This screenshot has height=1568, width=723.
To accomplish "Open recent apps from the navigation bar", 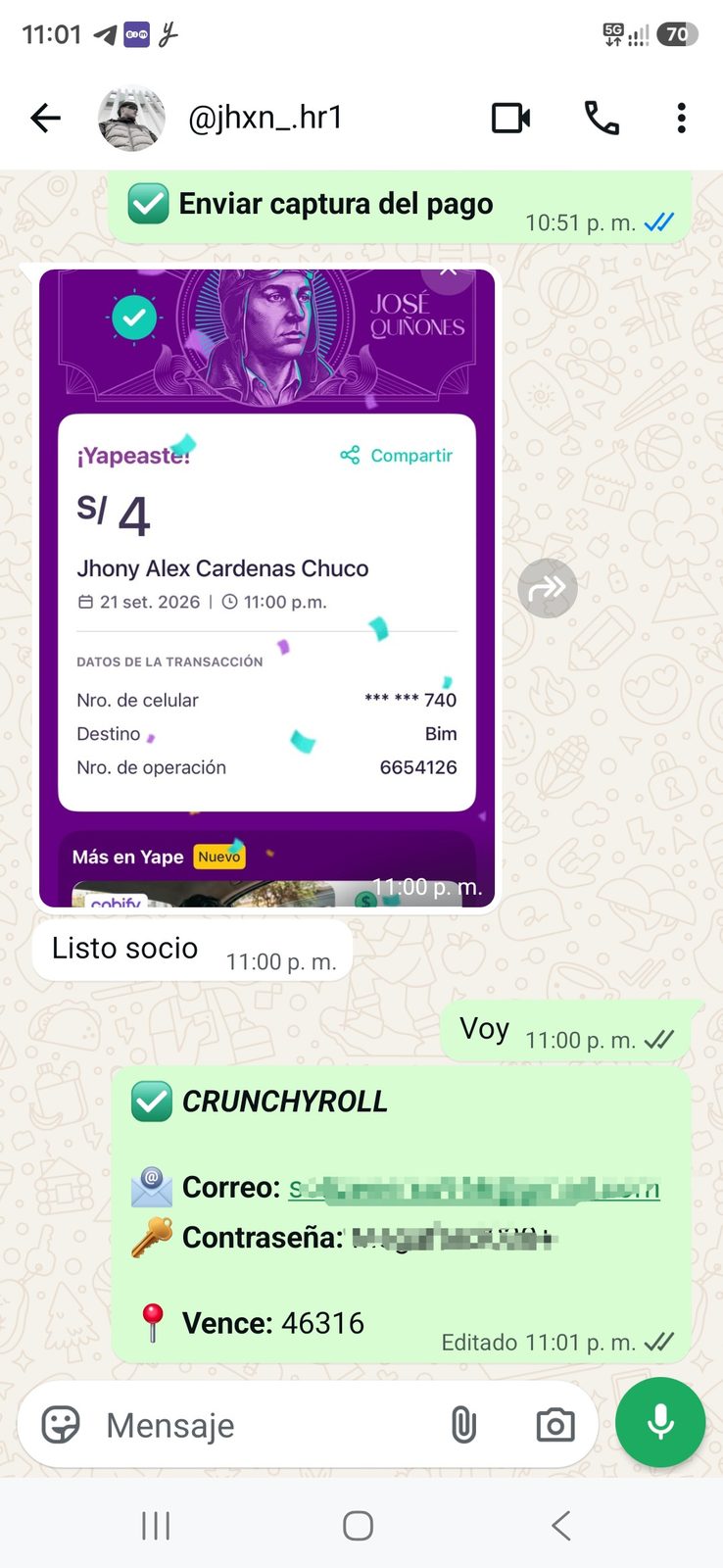I will tap(156, 1525).
